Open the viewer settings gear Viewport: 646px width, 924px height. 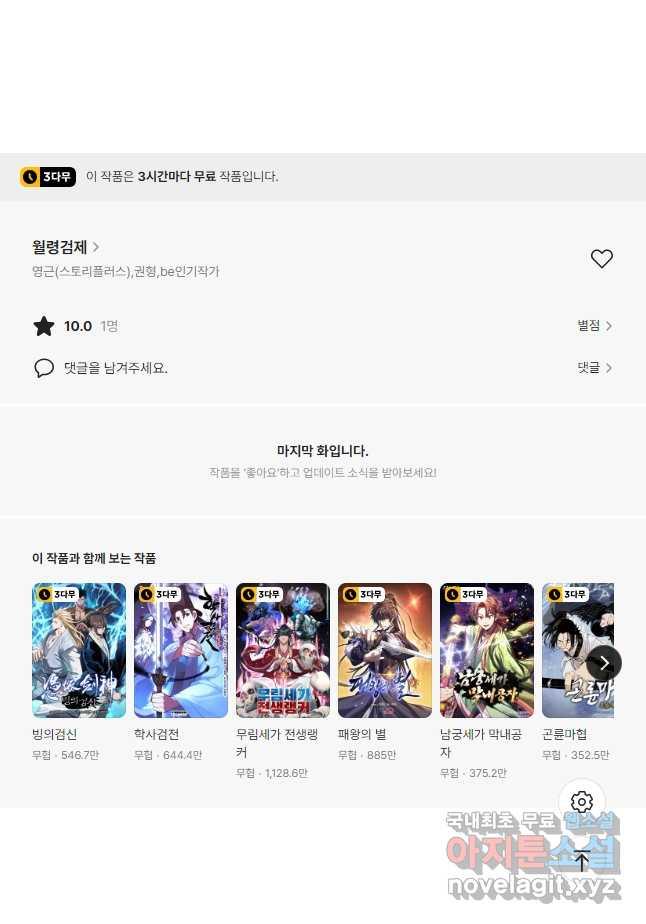(582, 802)
